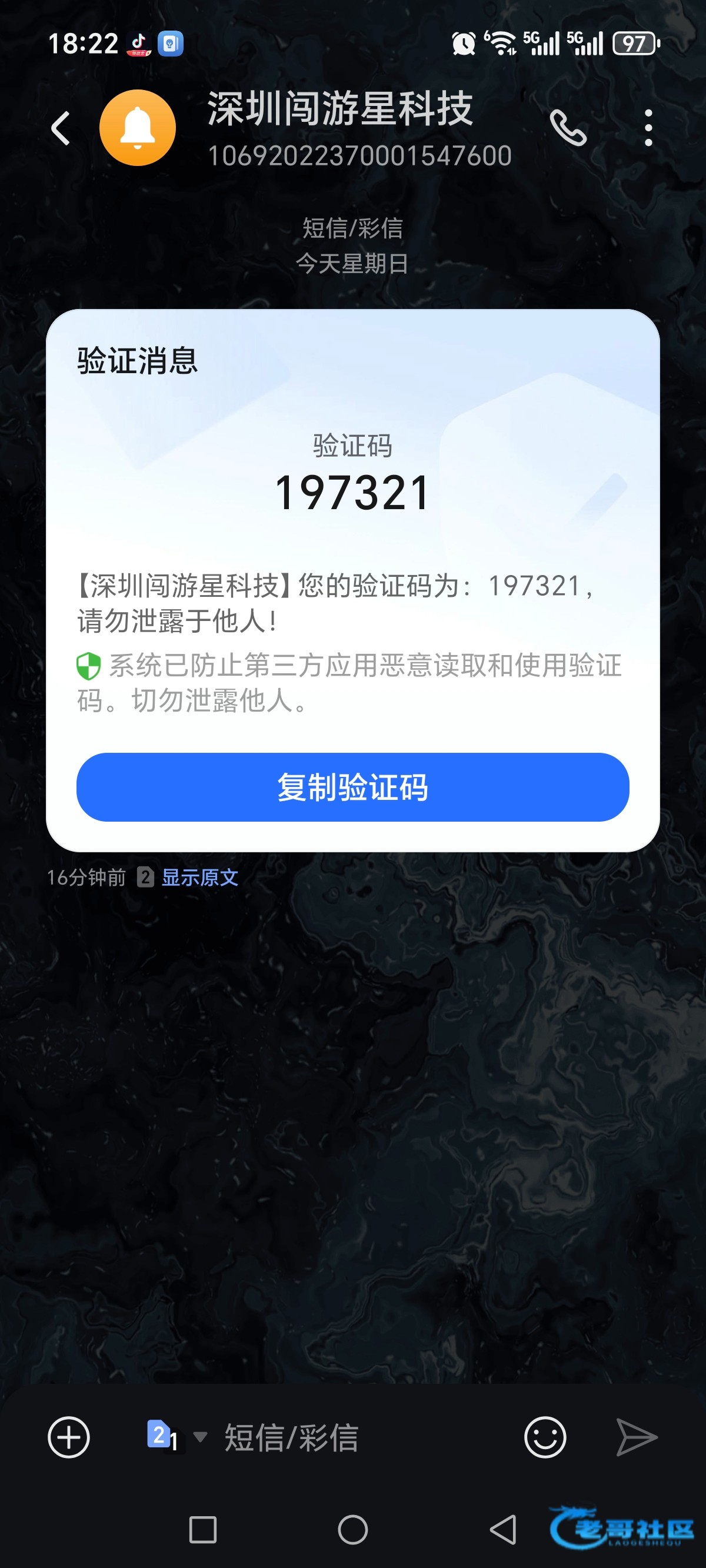This screenshot has width=706, height=1568.
Task: Open the plus attachment menu
Action: pyautogui.click(x=69, y=1437)
